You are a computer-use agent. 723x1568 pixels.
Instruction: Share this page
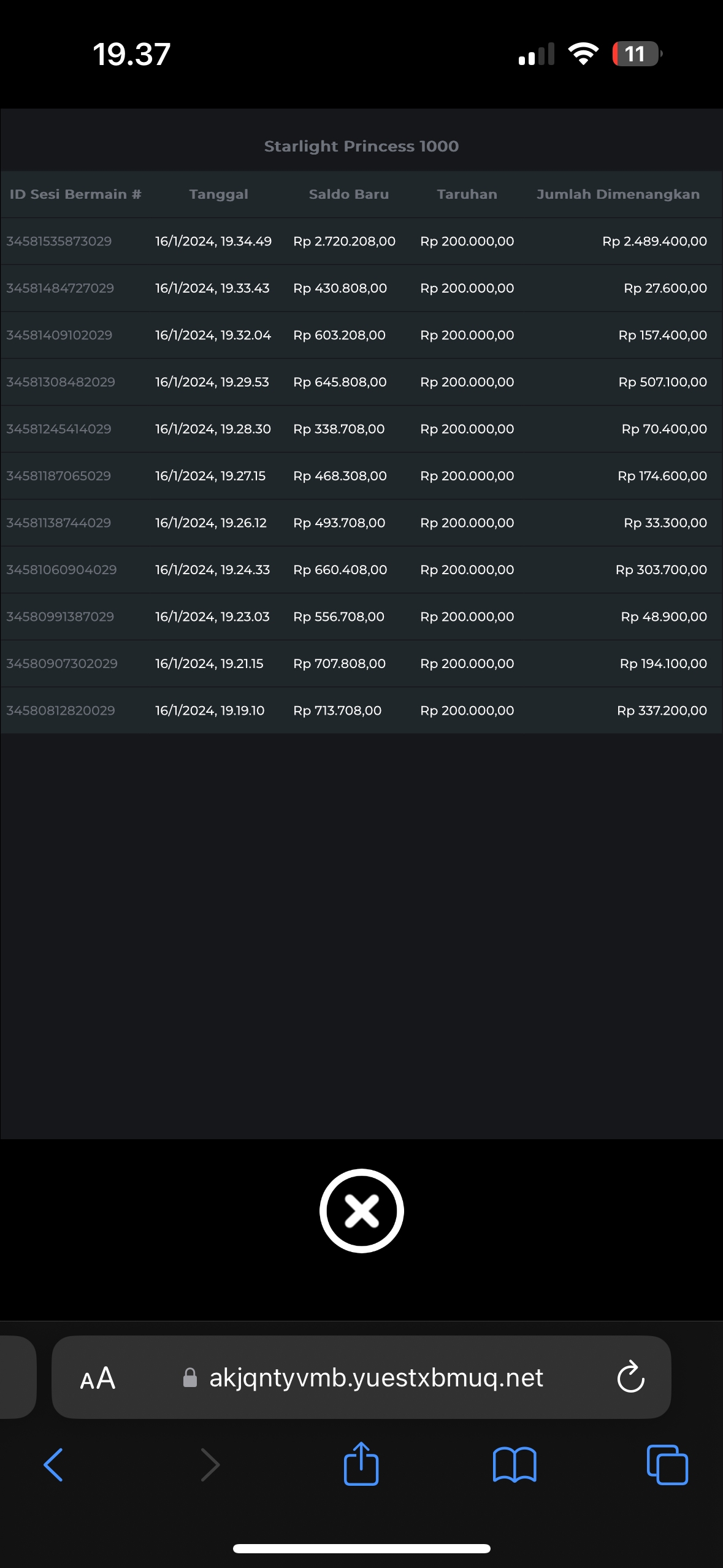point(361,1464)
